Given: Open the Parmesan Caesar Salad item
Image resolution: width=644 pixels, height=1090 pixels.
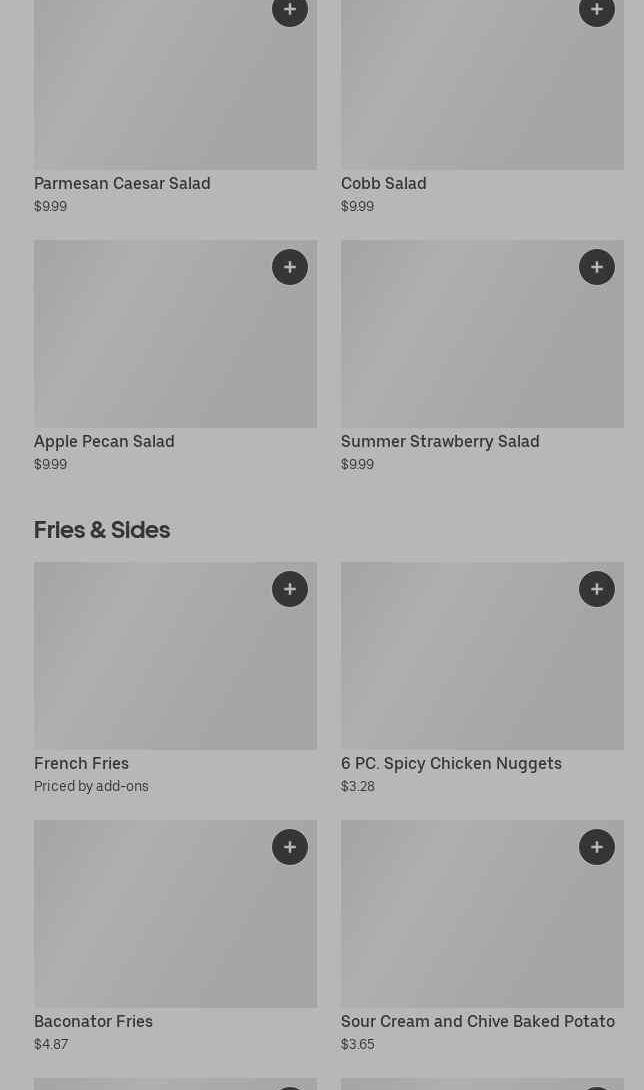Looking at the screenshot, I should [122, 183].
